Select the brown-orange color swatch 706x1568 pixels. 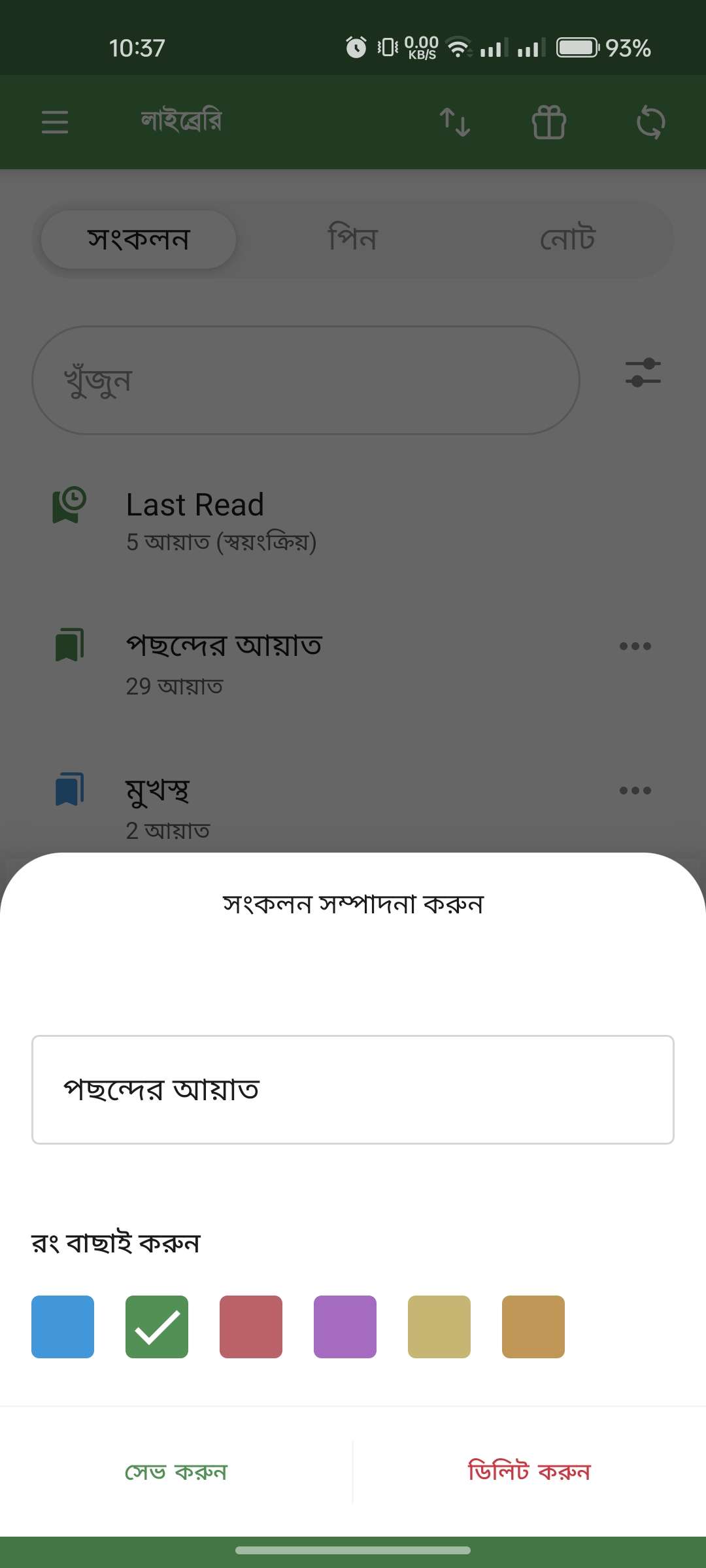tap(533, 1326)
